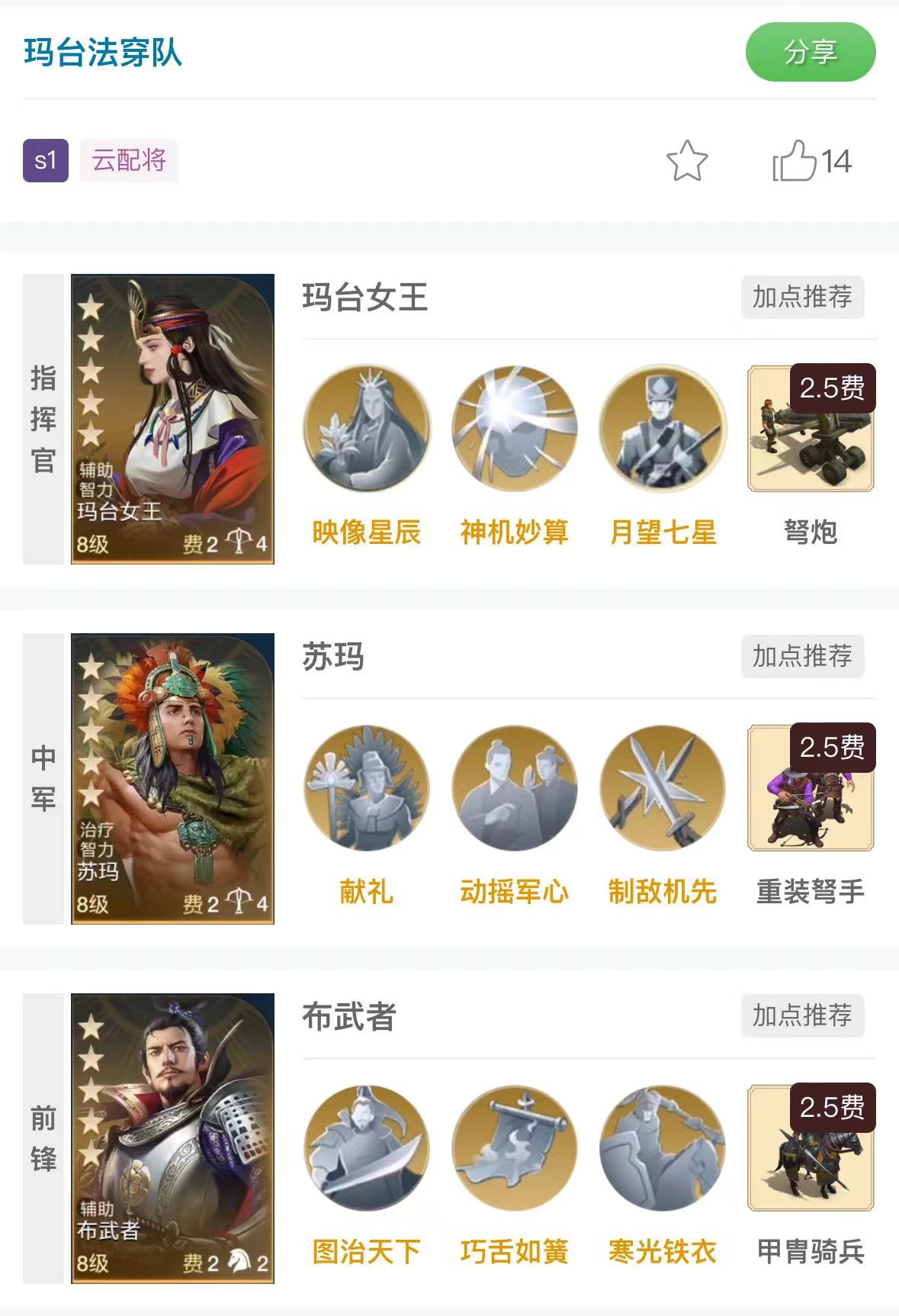Tap the green 分享 share button

coord(810,52)
